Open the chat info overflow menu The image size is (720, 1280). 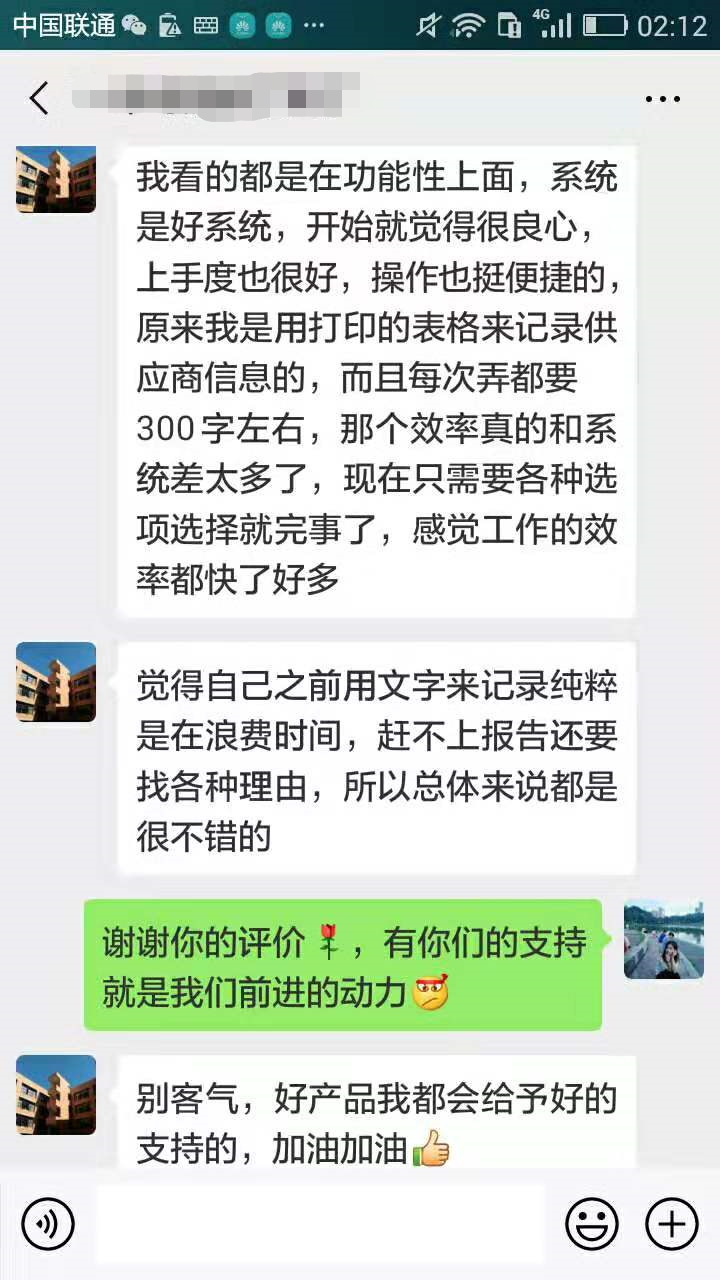pyautogui.click(x=662, y=99)
